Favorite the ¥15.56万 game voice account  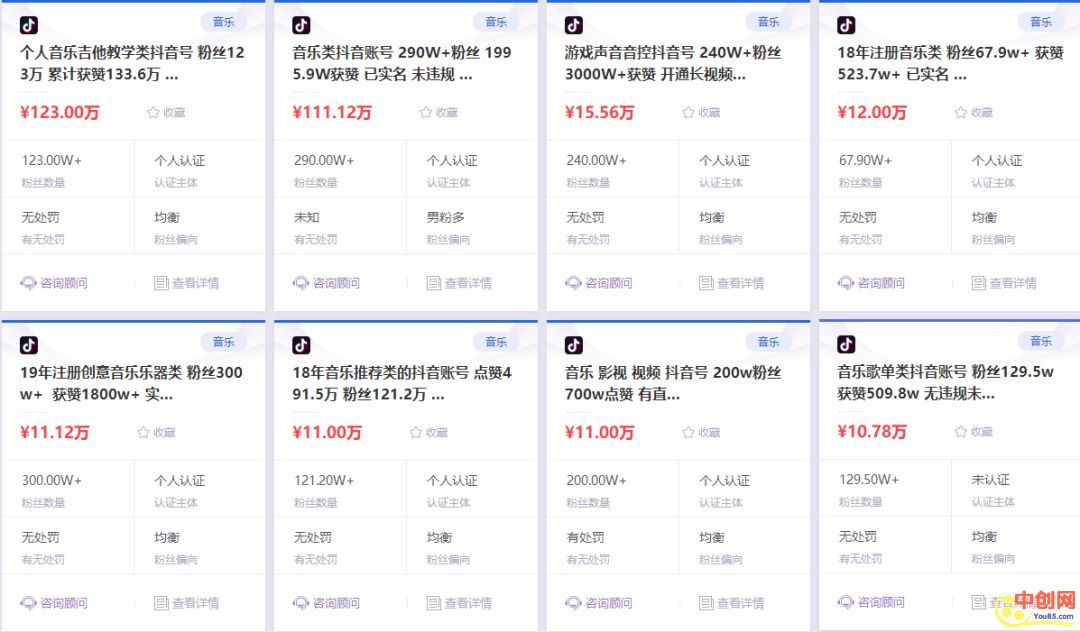point(701,113)
